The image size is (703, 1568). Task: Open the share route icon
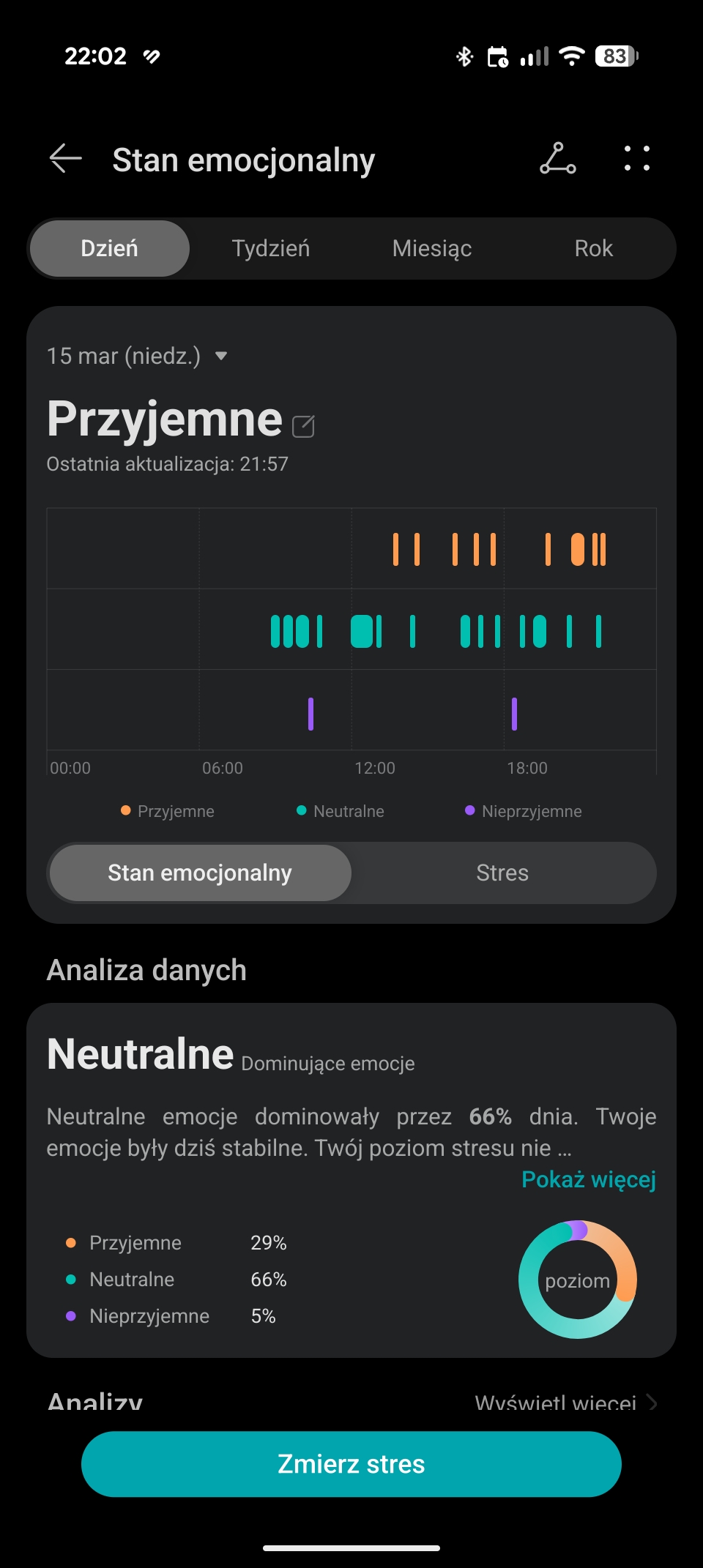pos(558,159)
